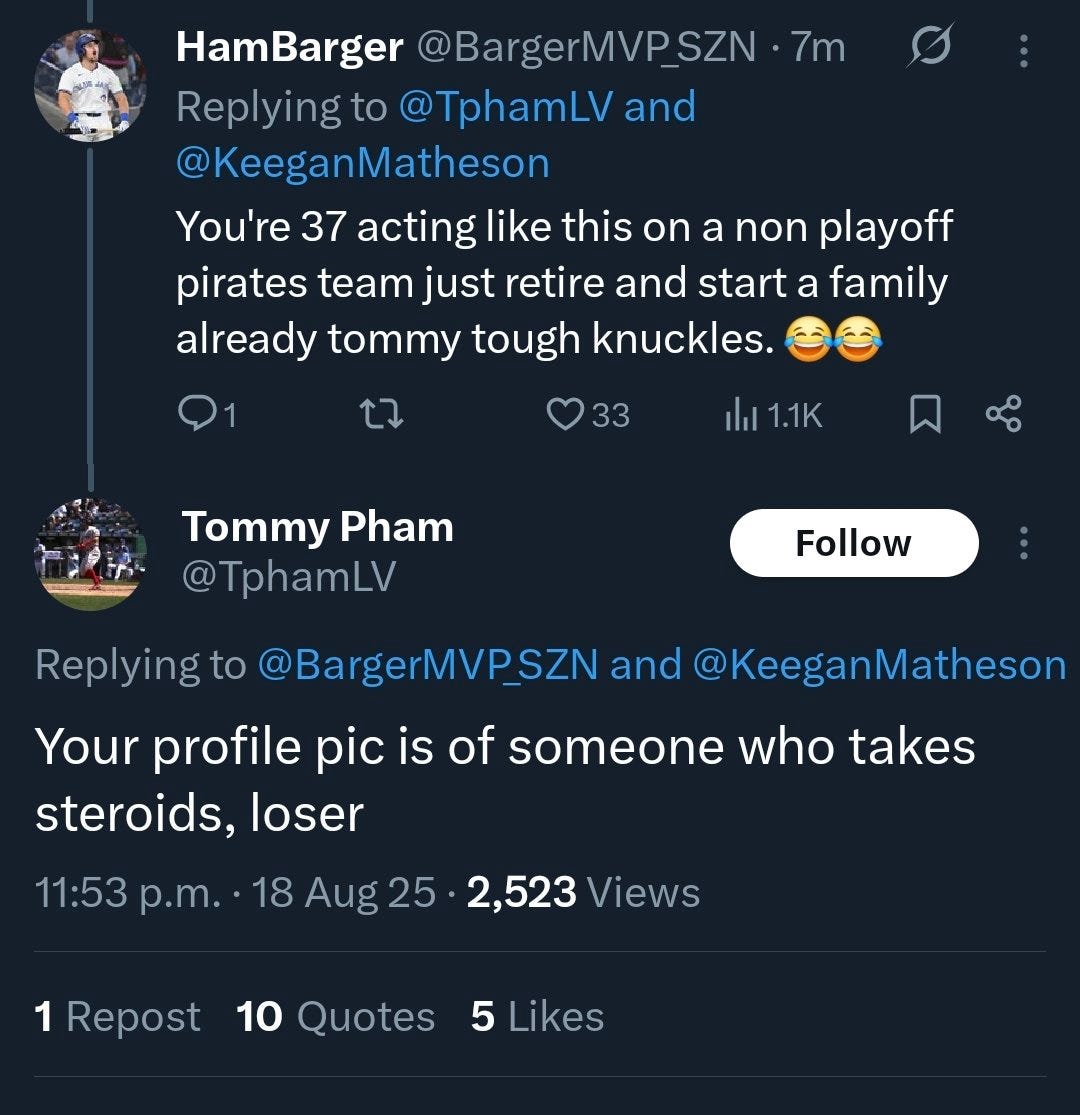Open HamBarger's profile picture
This screenshot has width=1080, height=1115.
(x=90, y=85)
